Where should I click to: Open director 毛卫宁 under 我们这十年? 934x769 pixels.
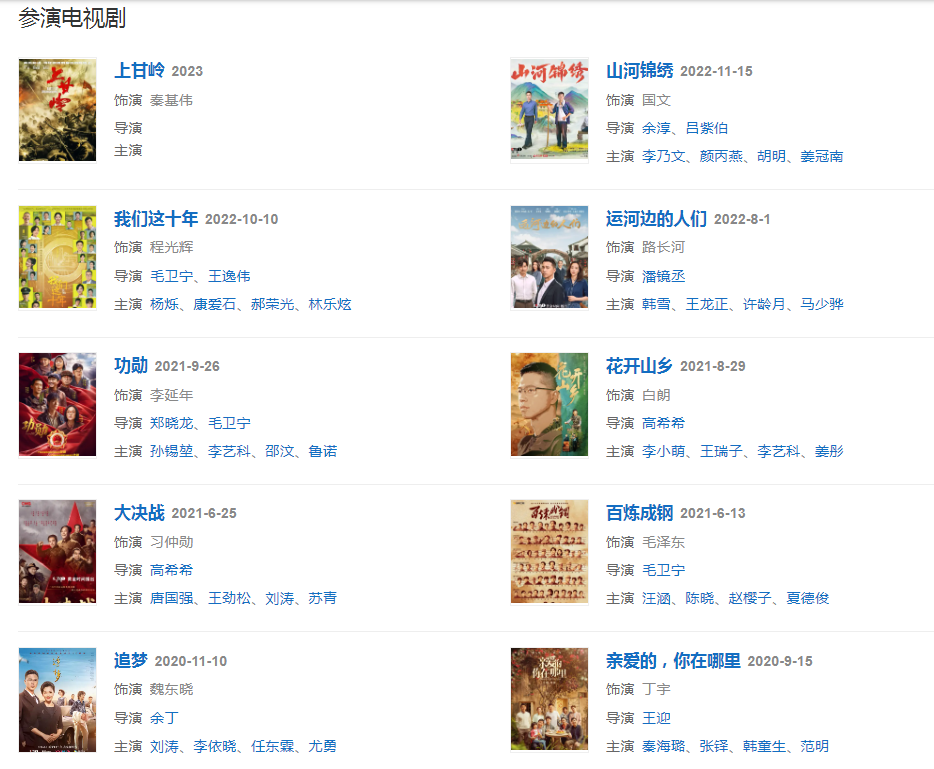(172, 276)
